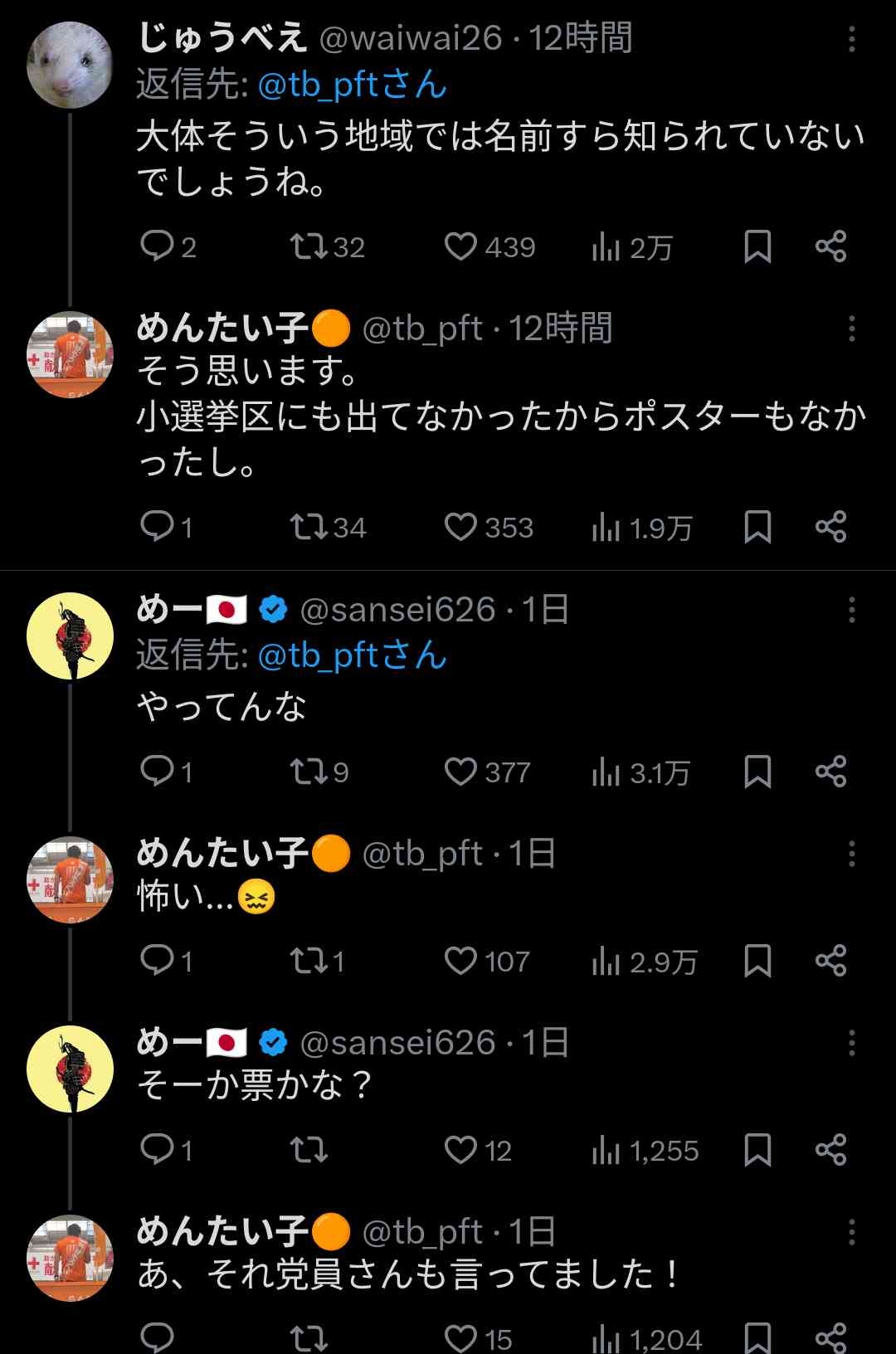896x1354 pixels.
Task: Repost じゅうべえ's reply with 32 reposts
Action: (x=309, y=247)
